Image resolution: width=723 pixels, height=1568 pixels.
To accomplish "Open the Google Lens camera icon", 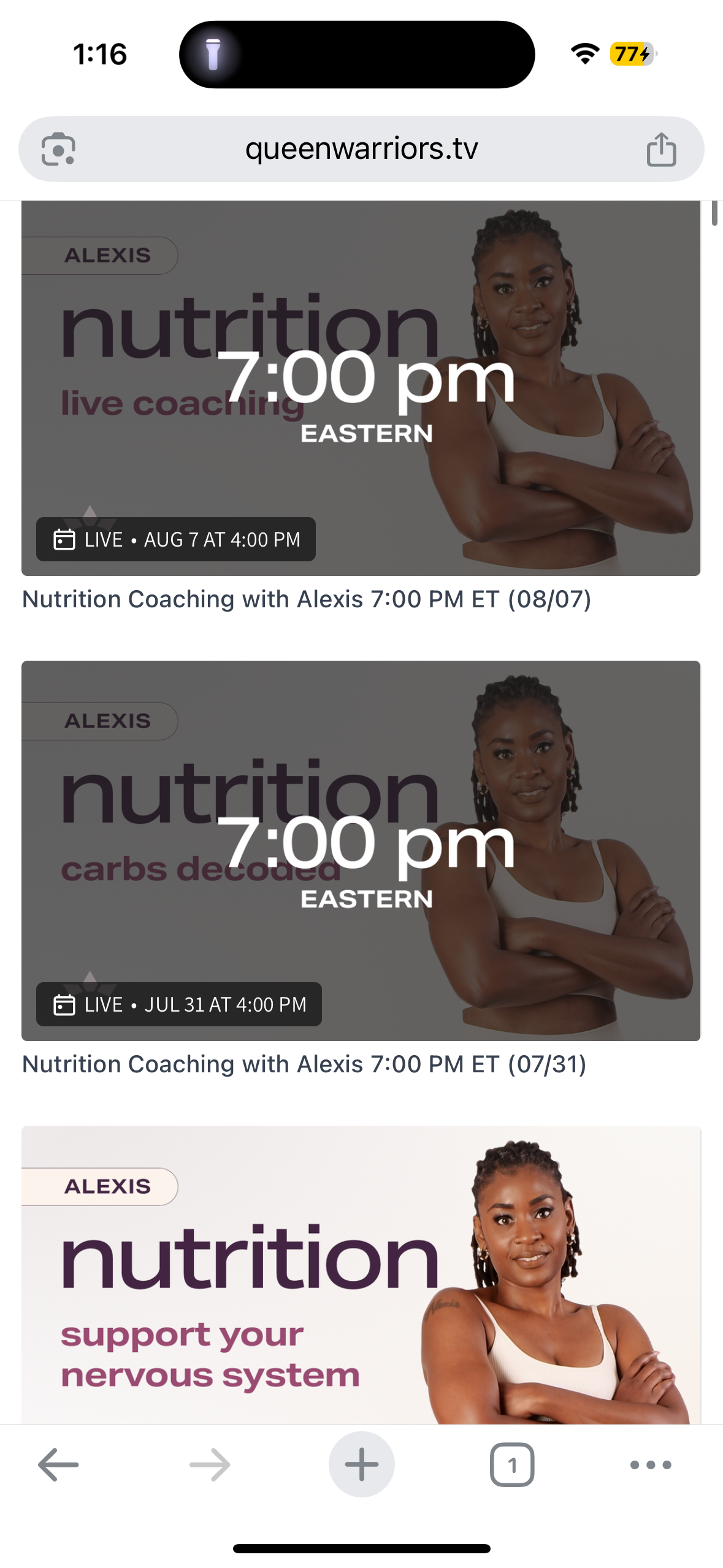I will click(x=58, y=149).
